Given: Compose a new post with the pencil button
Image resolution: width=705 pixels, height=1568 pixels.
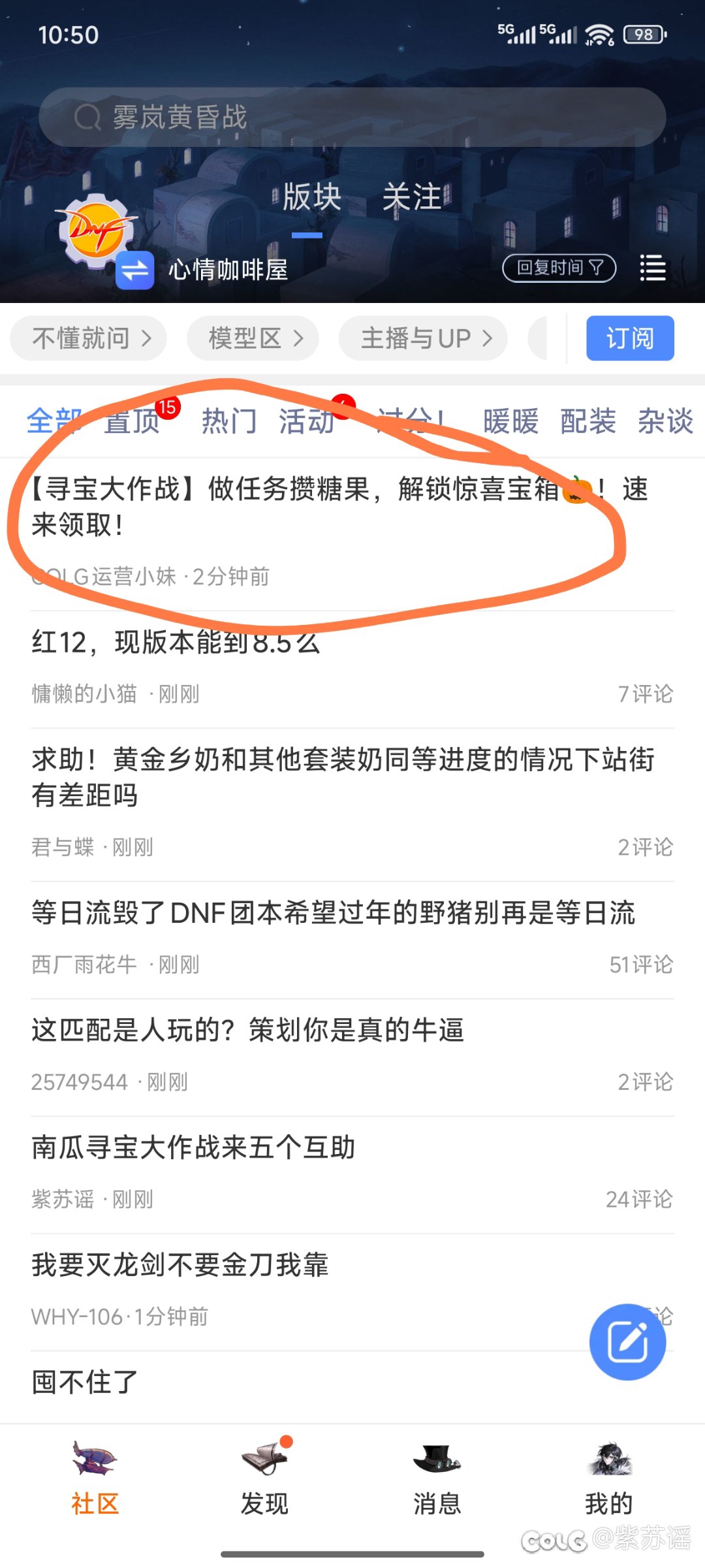Looking at the screenshot, I should [627, 1342].
